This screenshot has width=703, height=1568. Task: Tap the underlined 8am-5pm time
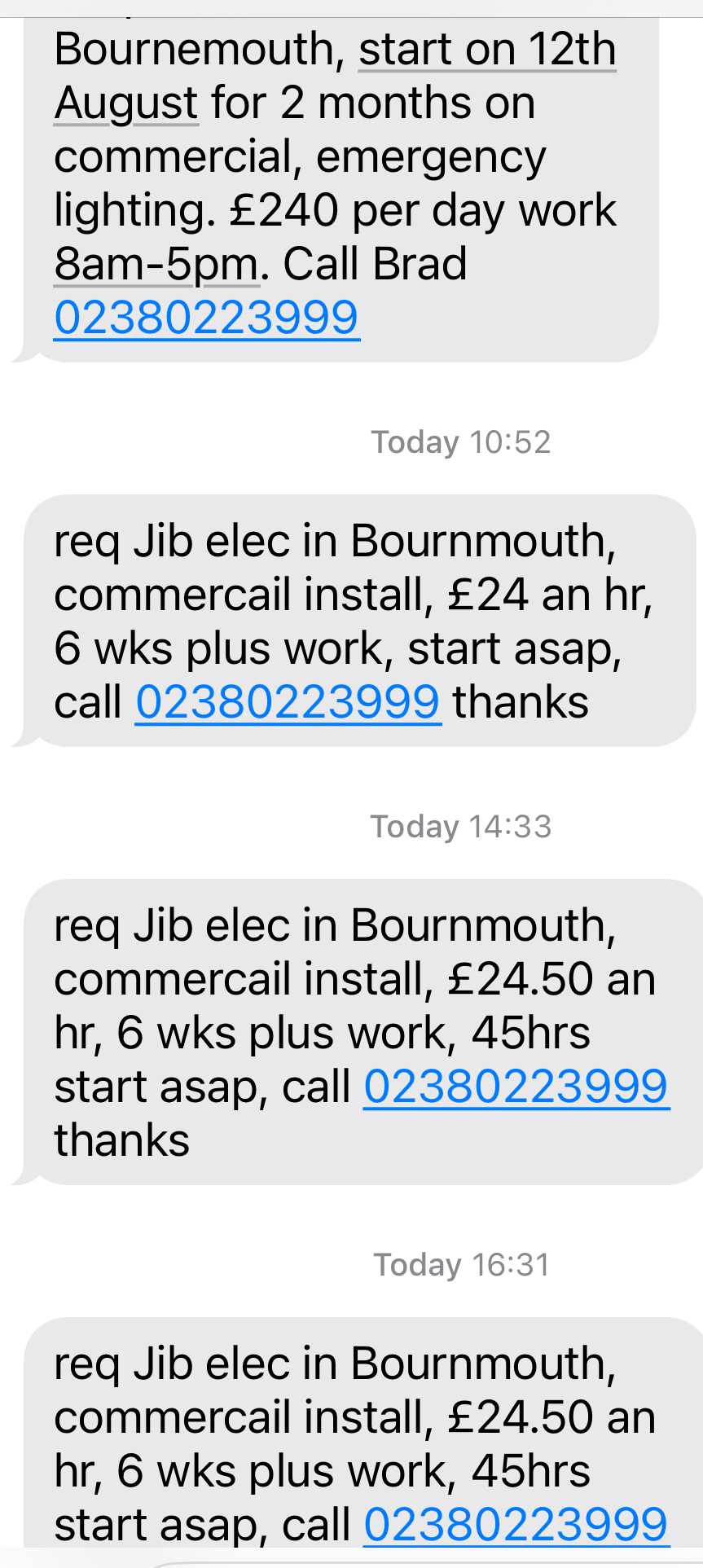point(156,265)
